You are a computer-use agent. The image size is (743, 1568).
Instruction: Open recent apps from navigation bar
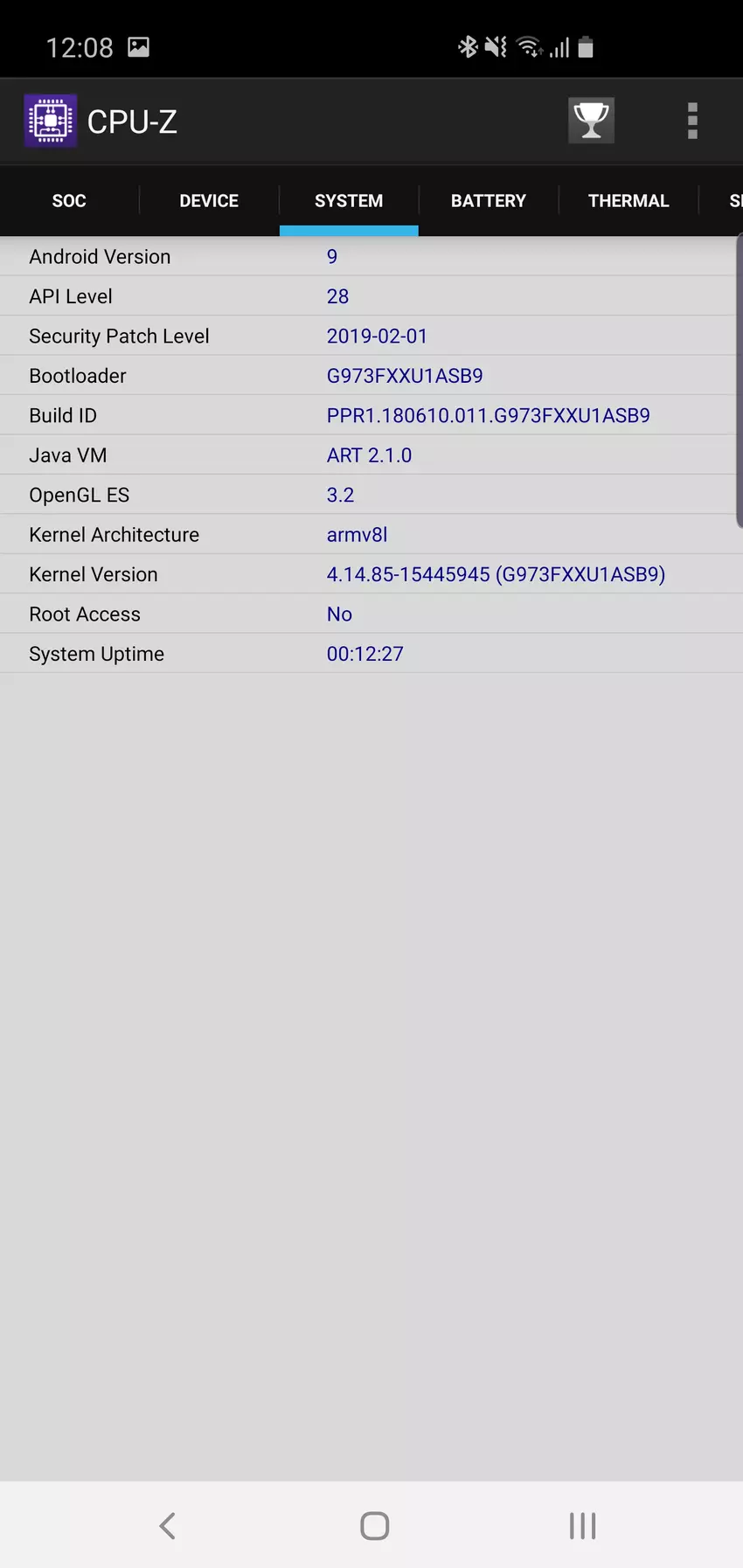(582, 1526)
